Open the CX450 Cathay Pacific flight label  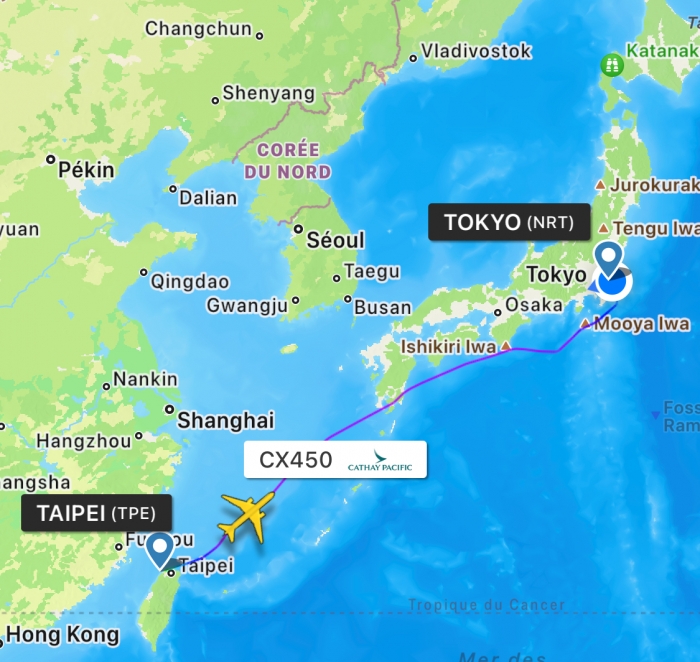[335, 460]
